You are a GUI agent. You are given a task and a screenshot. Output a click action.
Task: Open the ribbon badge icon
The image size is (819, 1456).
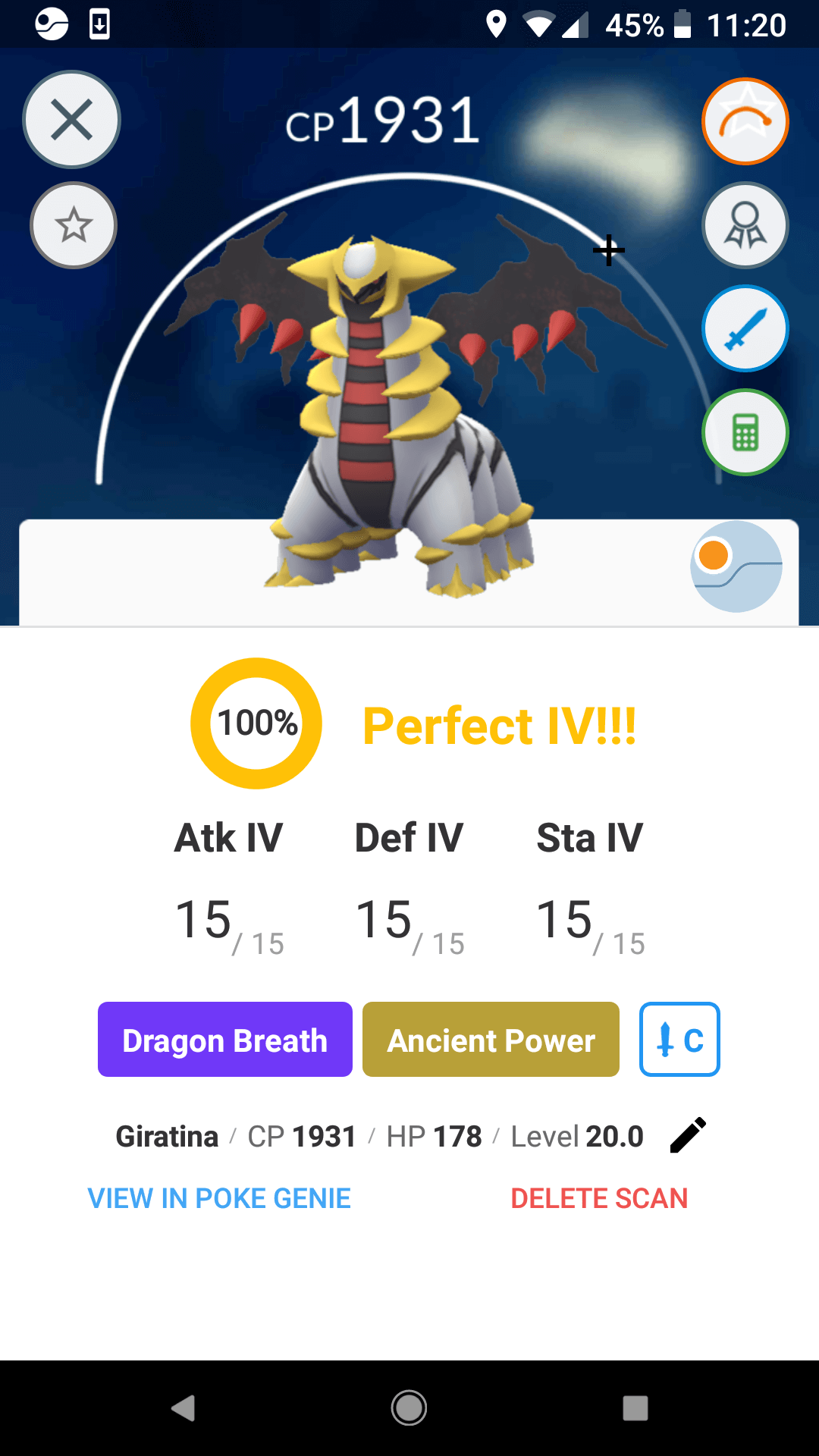click(x=745, y=225)
